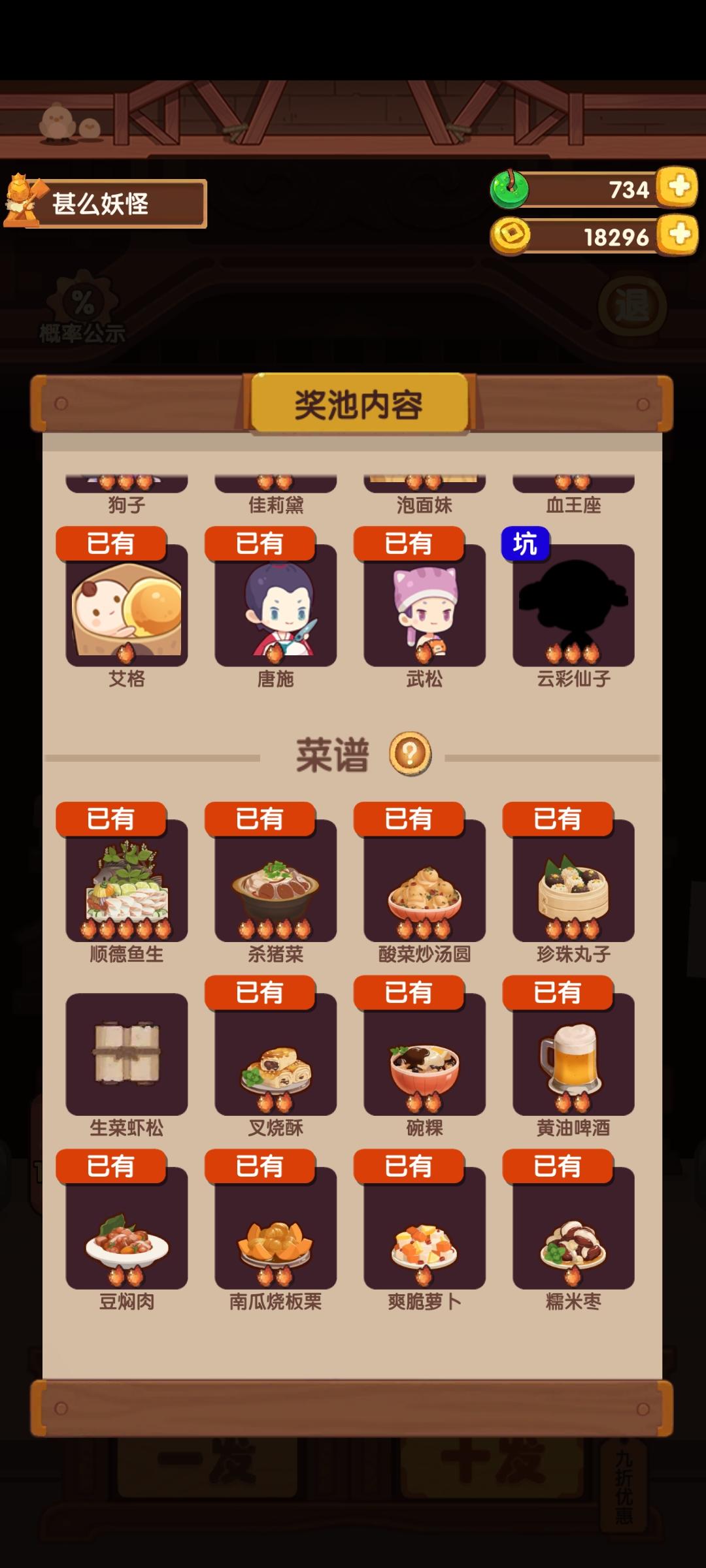706x1568 pixels.
Task: Check the 爽脆萝卜 recipe tile
Action: point(425,1228)
